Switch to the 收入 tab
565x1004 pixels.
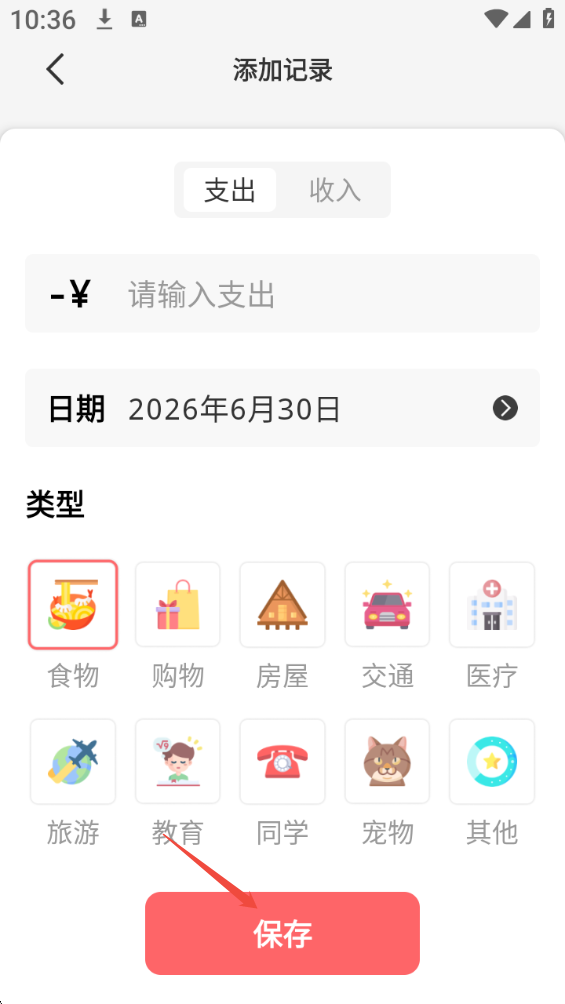click(335, 190)
